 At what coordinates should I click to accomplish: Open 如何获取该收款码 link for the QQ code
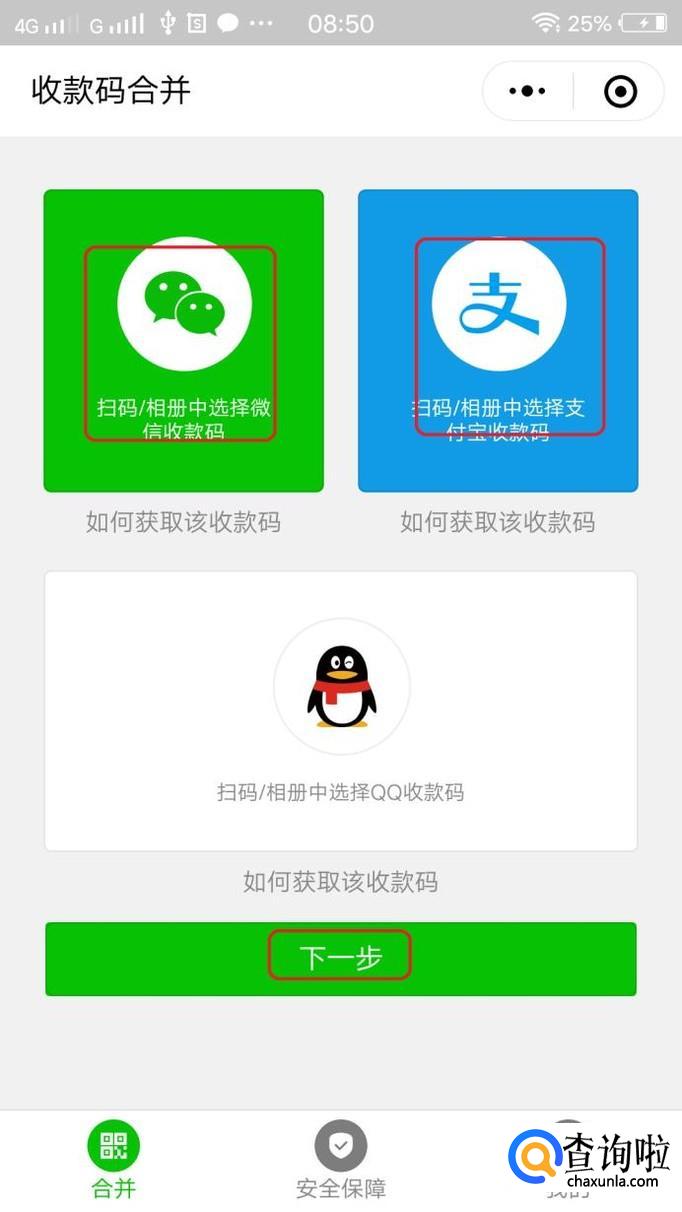[x=341, y=882]
